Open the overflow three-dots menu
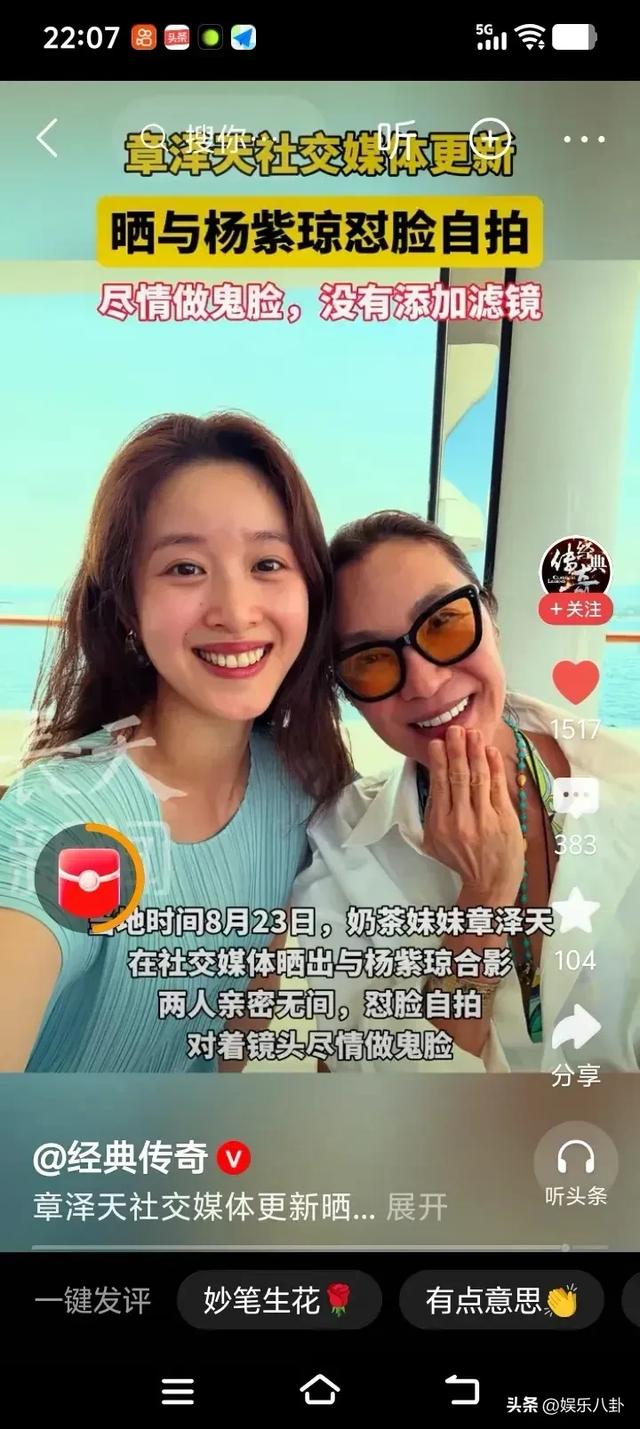The width and height of the screenshot is (640, 1429). coord(584,139)
